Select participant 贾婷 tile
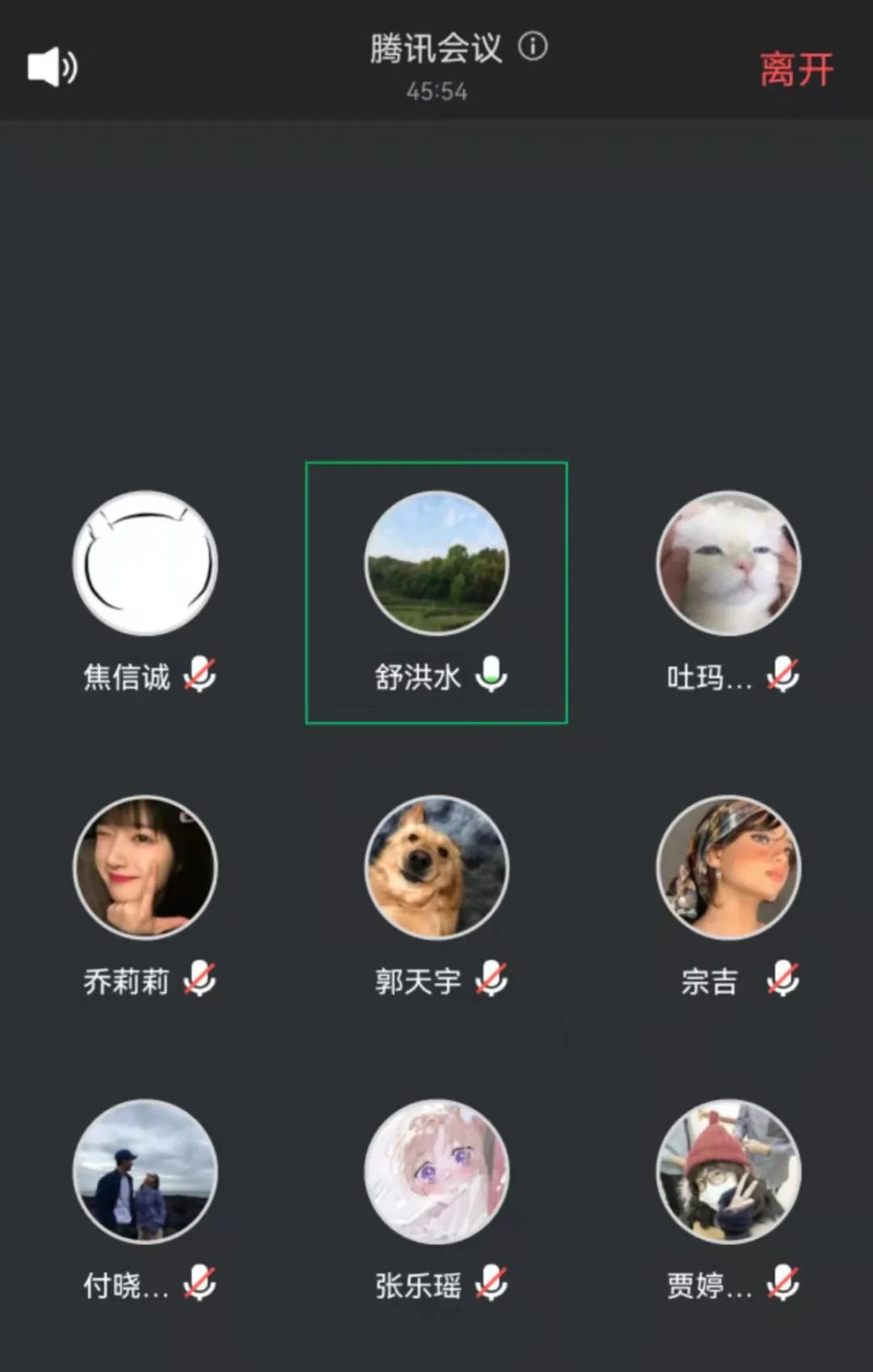The height and width of the screenshot is (1372, 873). pyautogui.click(x=728, y=1171)
